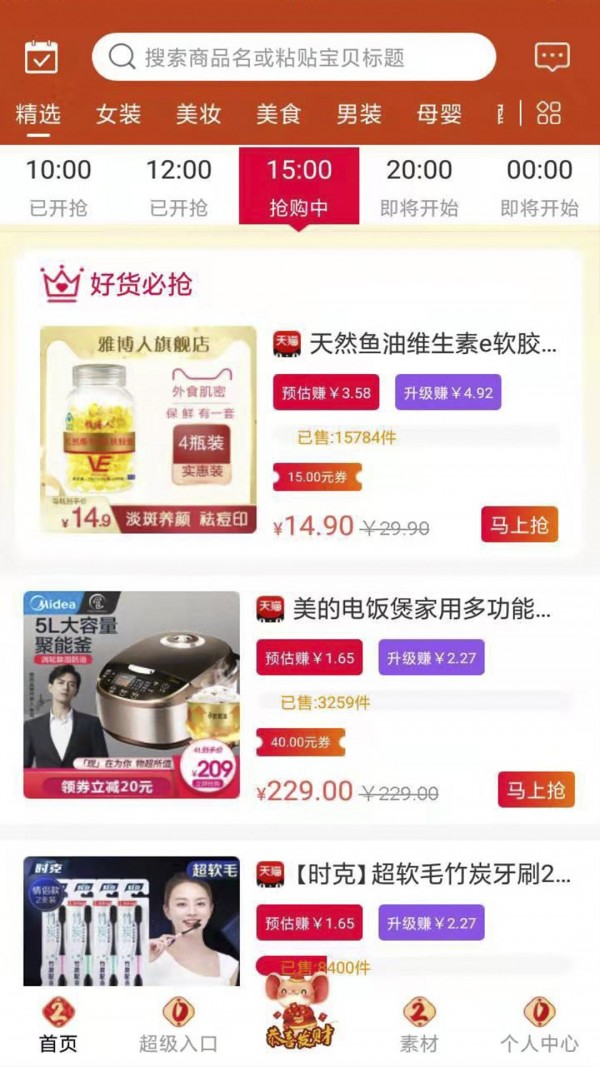Tap 马上抢 for the Midea rice cooker
Screen dimensions: 600x1067
coord(536,790)
